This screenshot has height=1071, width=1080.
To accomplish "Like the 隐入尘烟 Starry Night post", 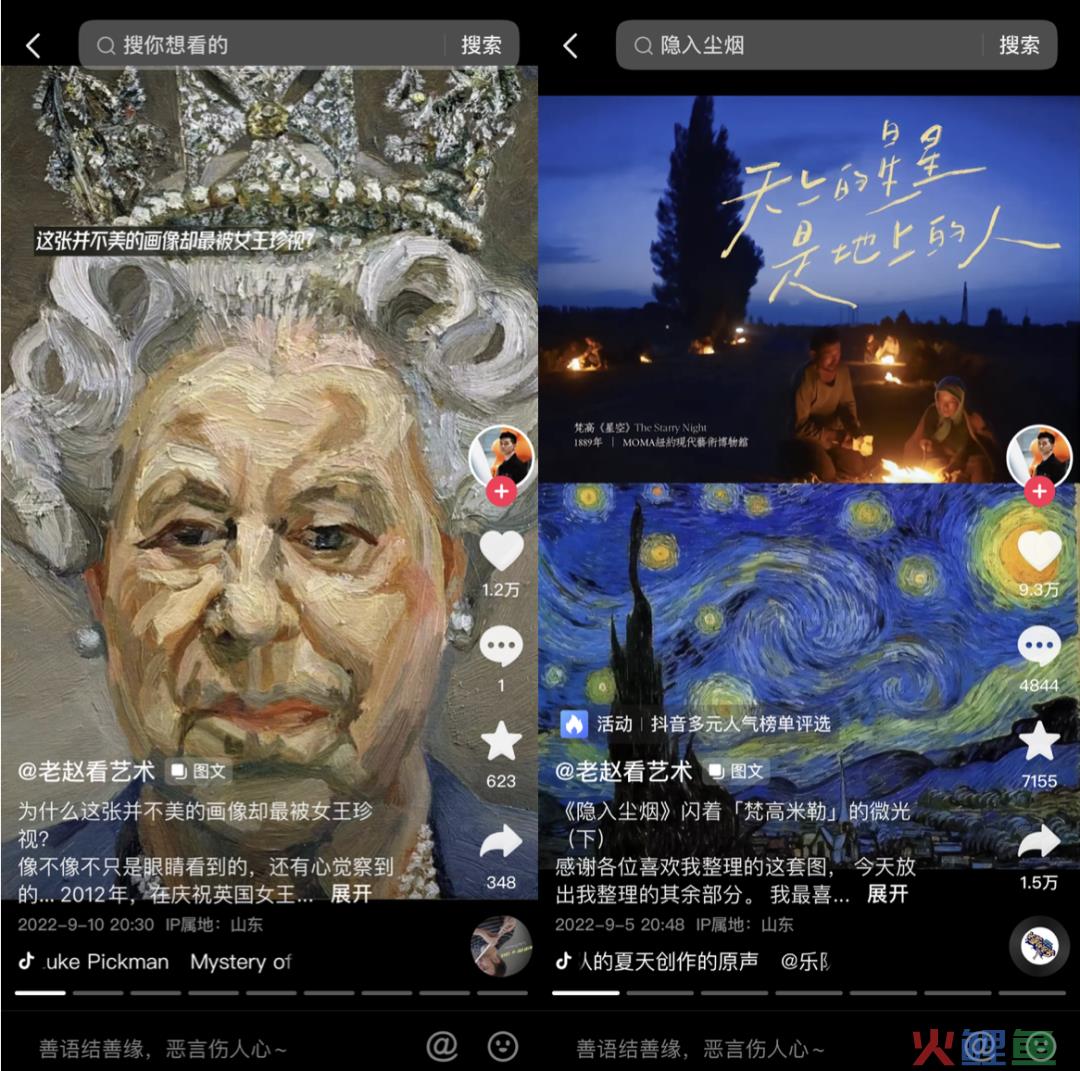I will click(1039, 551).
